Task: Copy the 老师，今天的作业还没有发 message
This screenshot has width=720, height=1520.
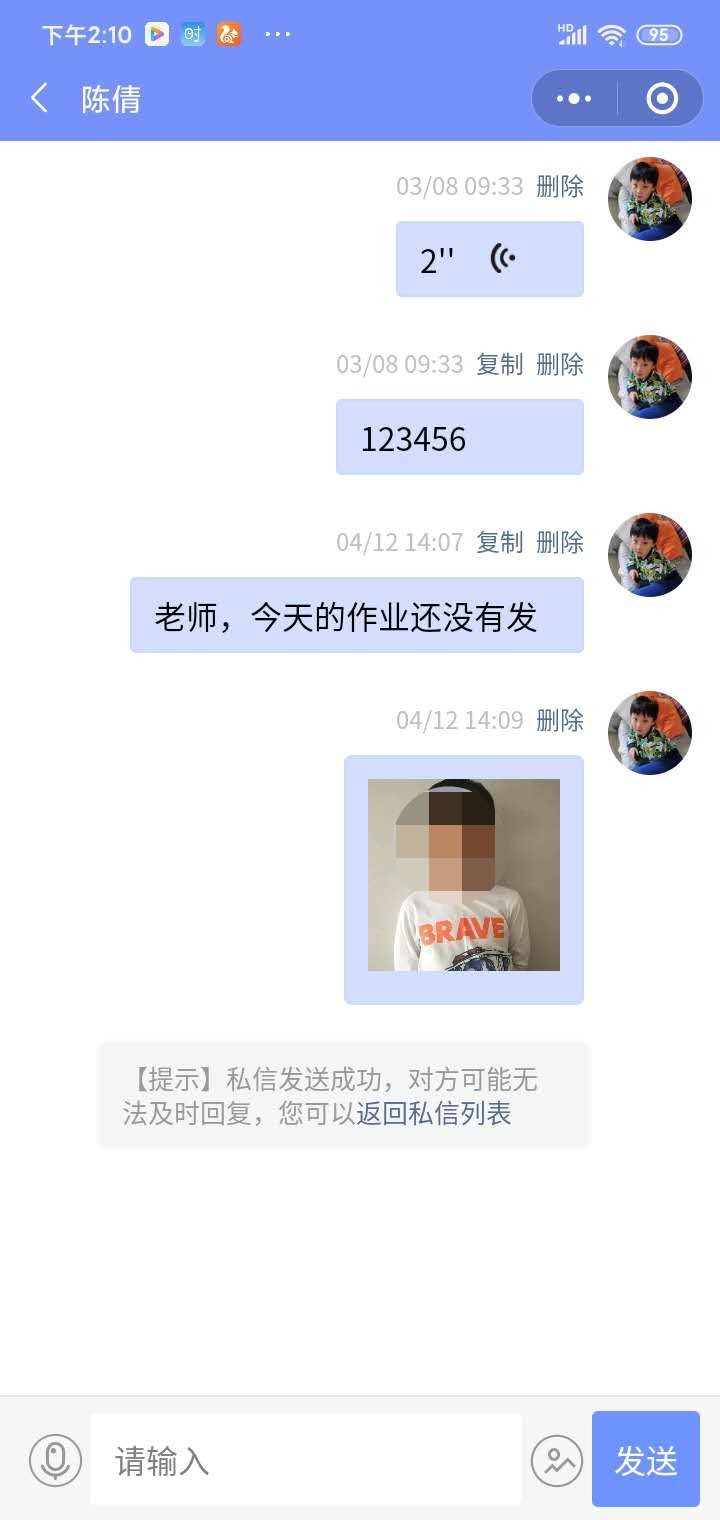Action: click(x=499, y=543)
